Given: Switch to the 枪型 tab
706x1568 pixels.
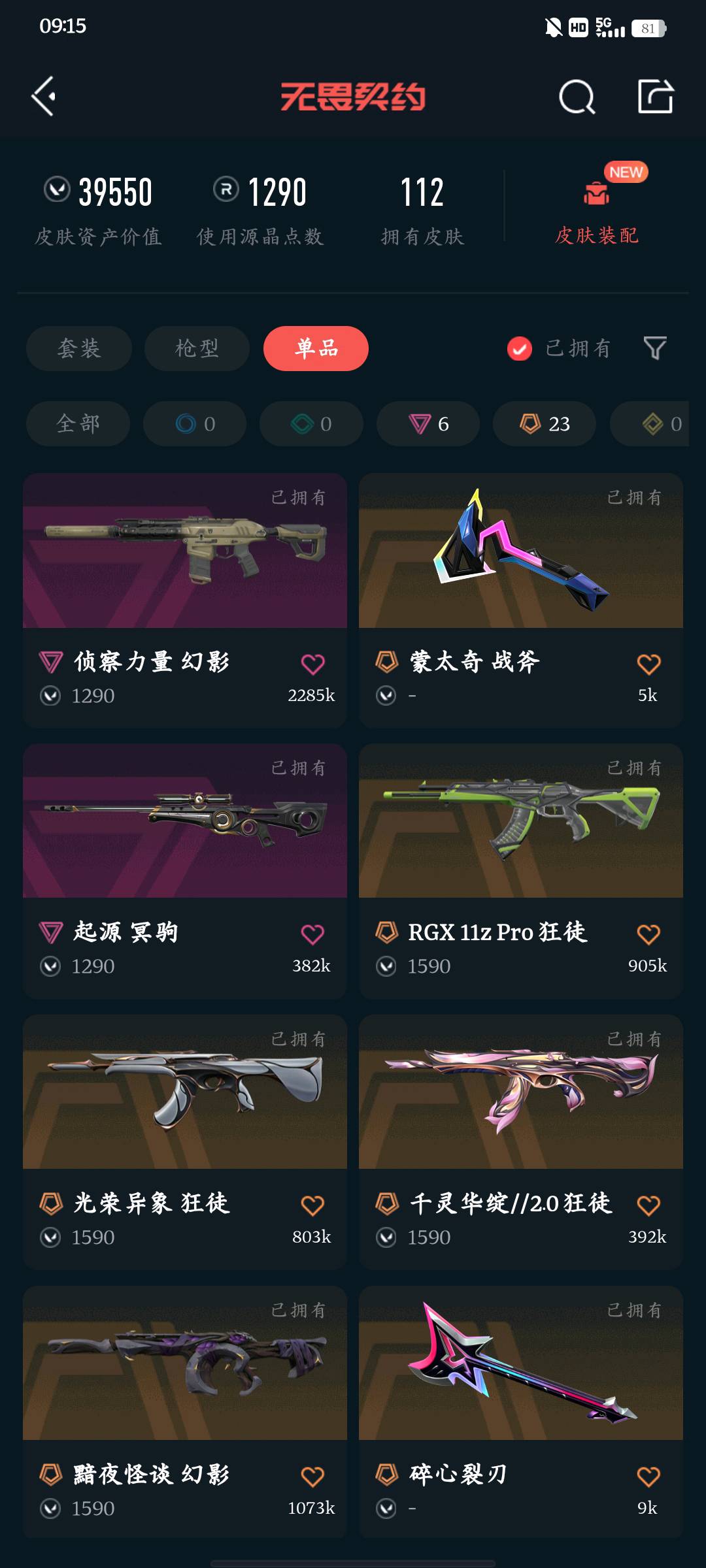Looking at the screenshot, I should click(197, 348).
